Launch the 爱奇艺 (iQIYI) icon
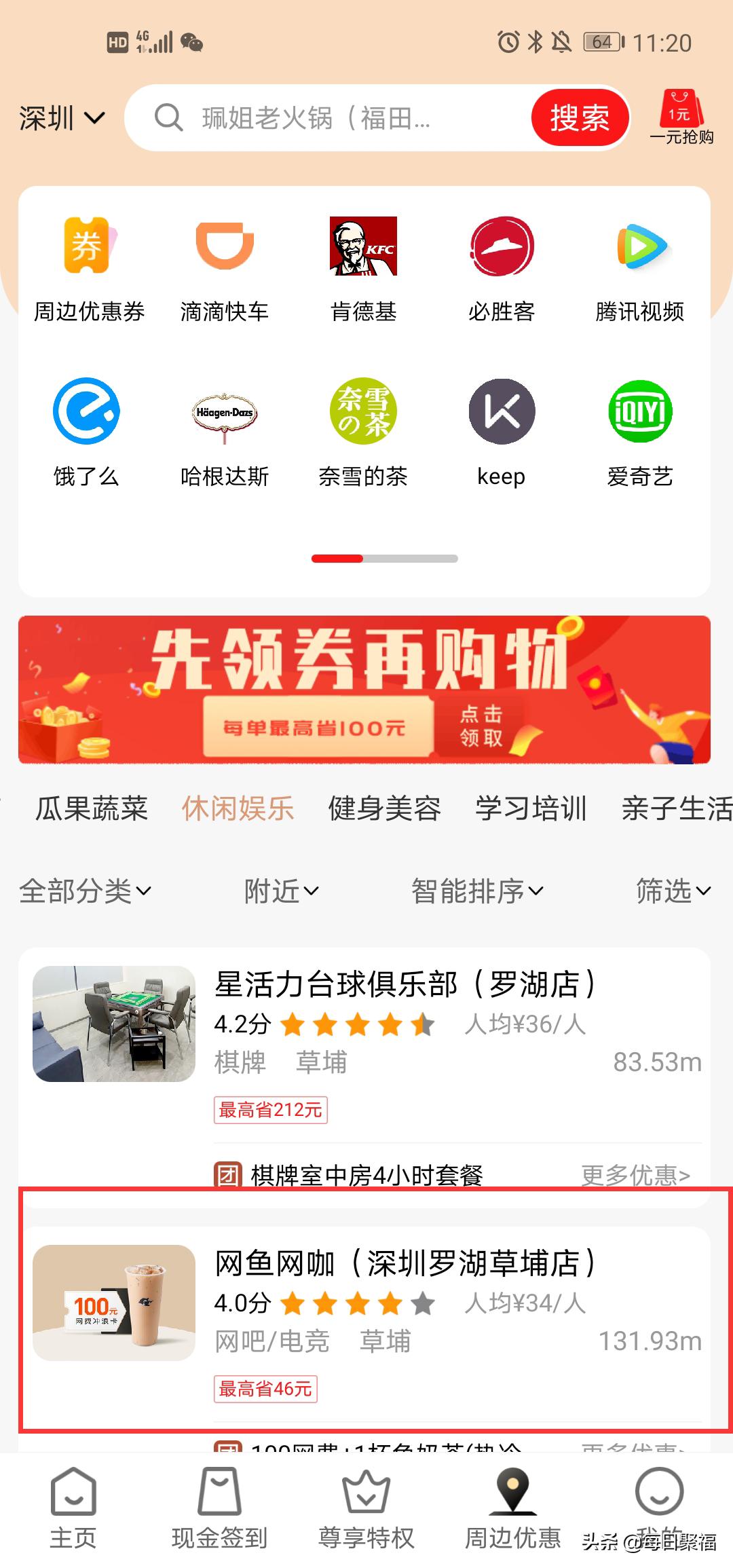Viewport: 733px width, 1568px height. click(x=640, y=411)
